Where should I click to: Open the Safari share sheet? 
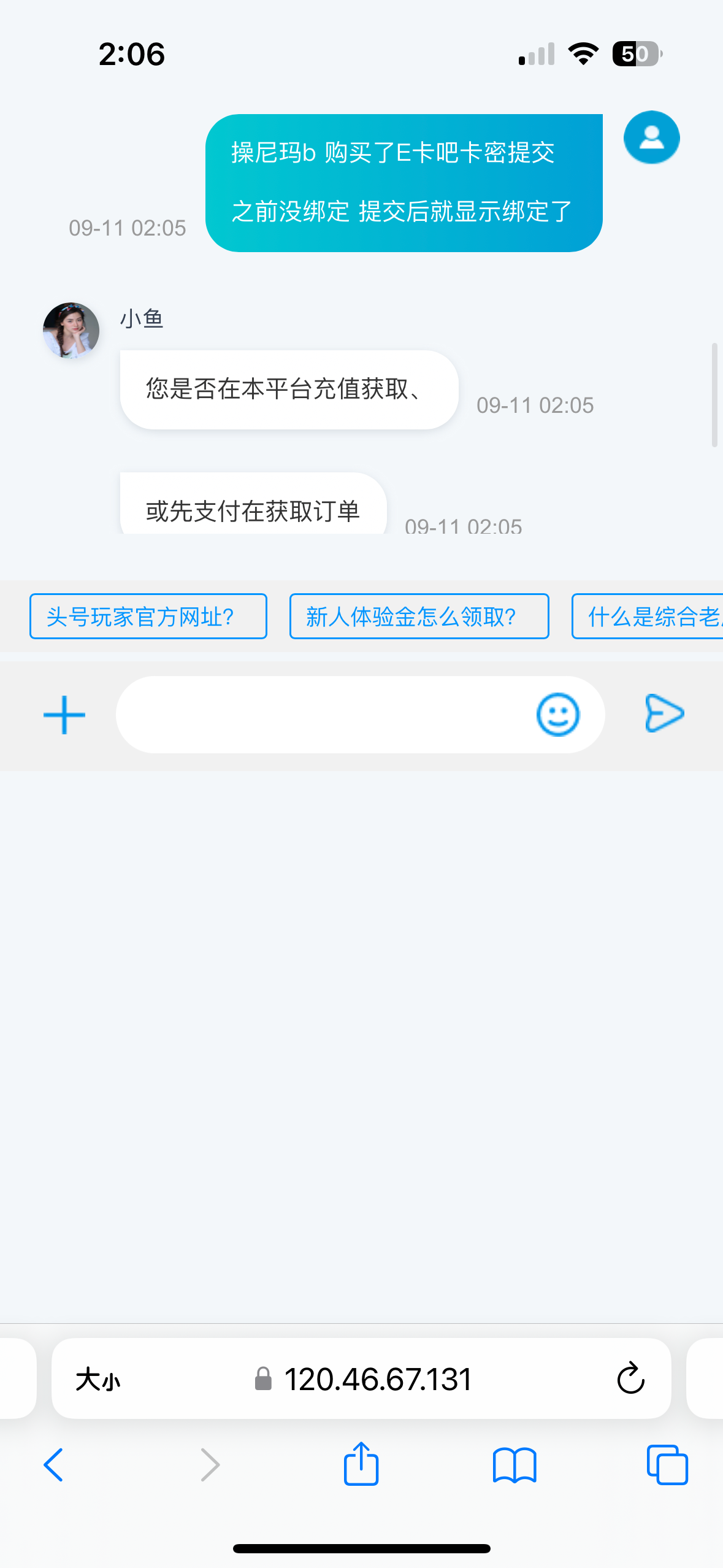coord(361,1464)
